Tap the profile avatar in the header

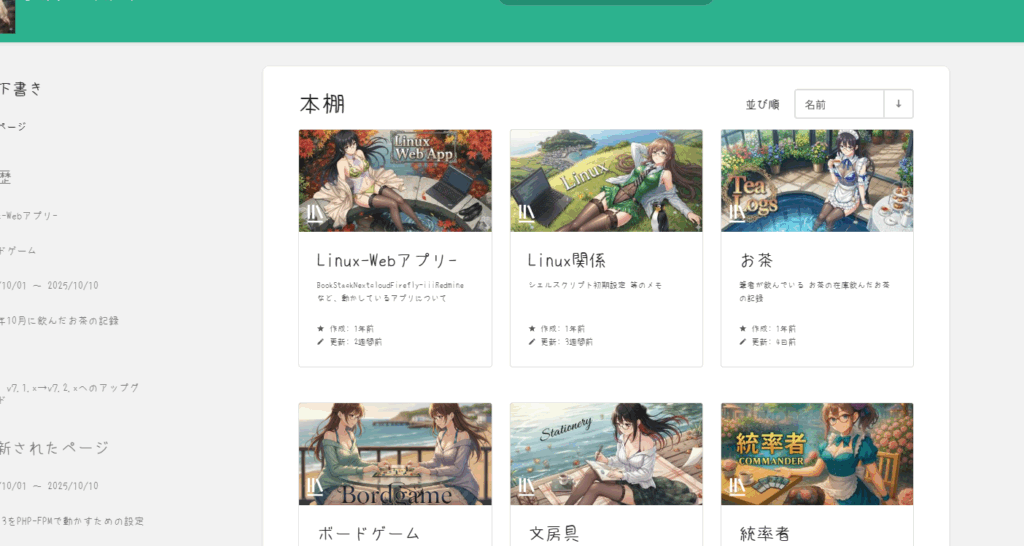pyautogui.click(x=7, y=15)
